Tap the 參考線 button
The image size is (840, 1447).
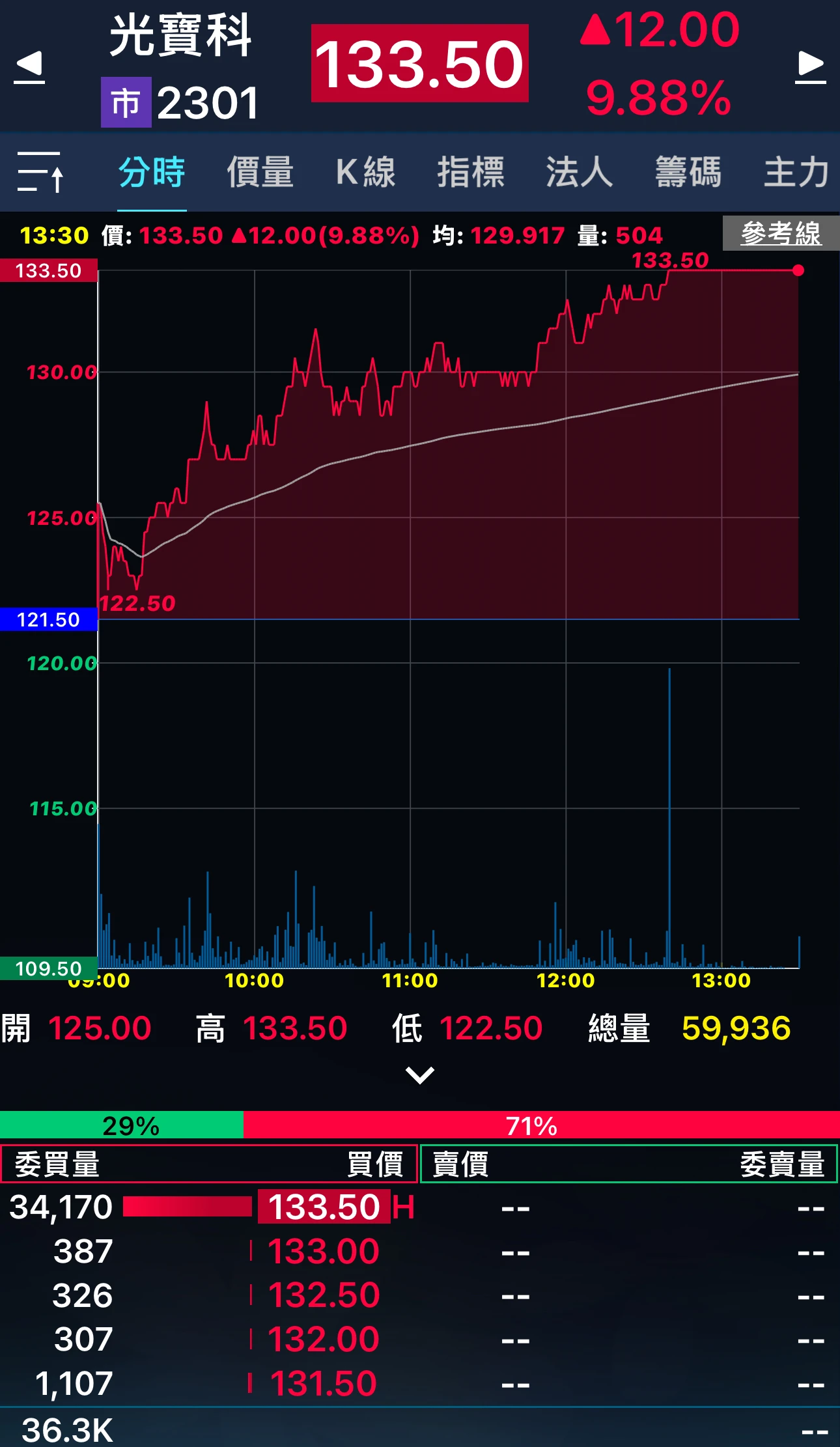click(781, 233)
